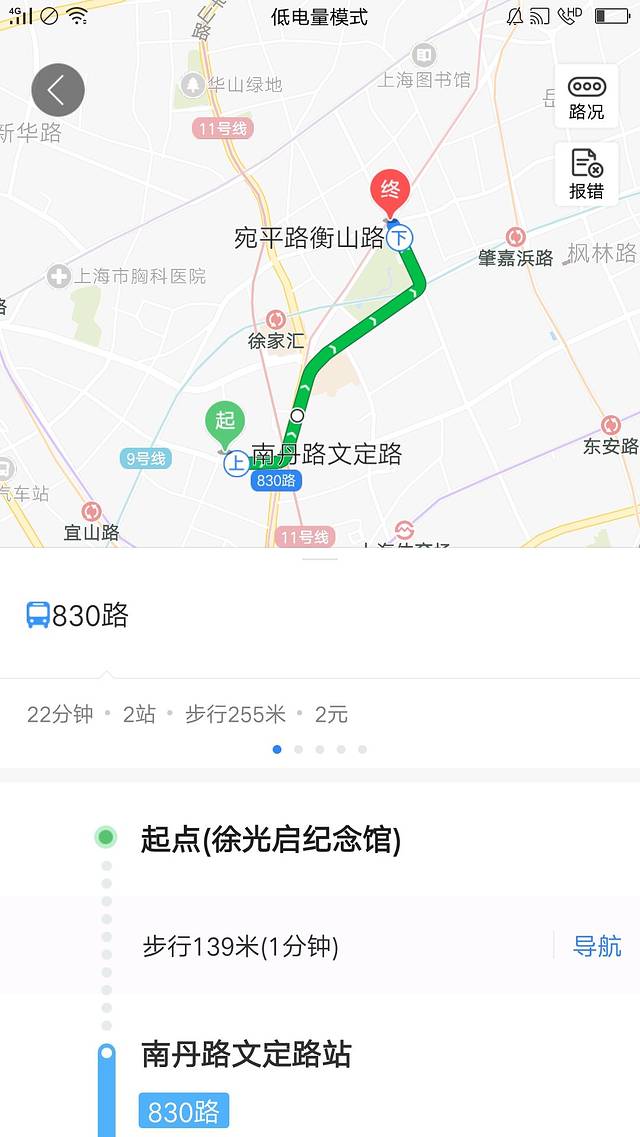This screenshot has height=1137, width=640.
Task: Go back using the round arrow button
Action: click(x=58, y=90)
